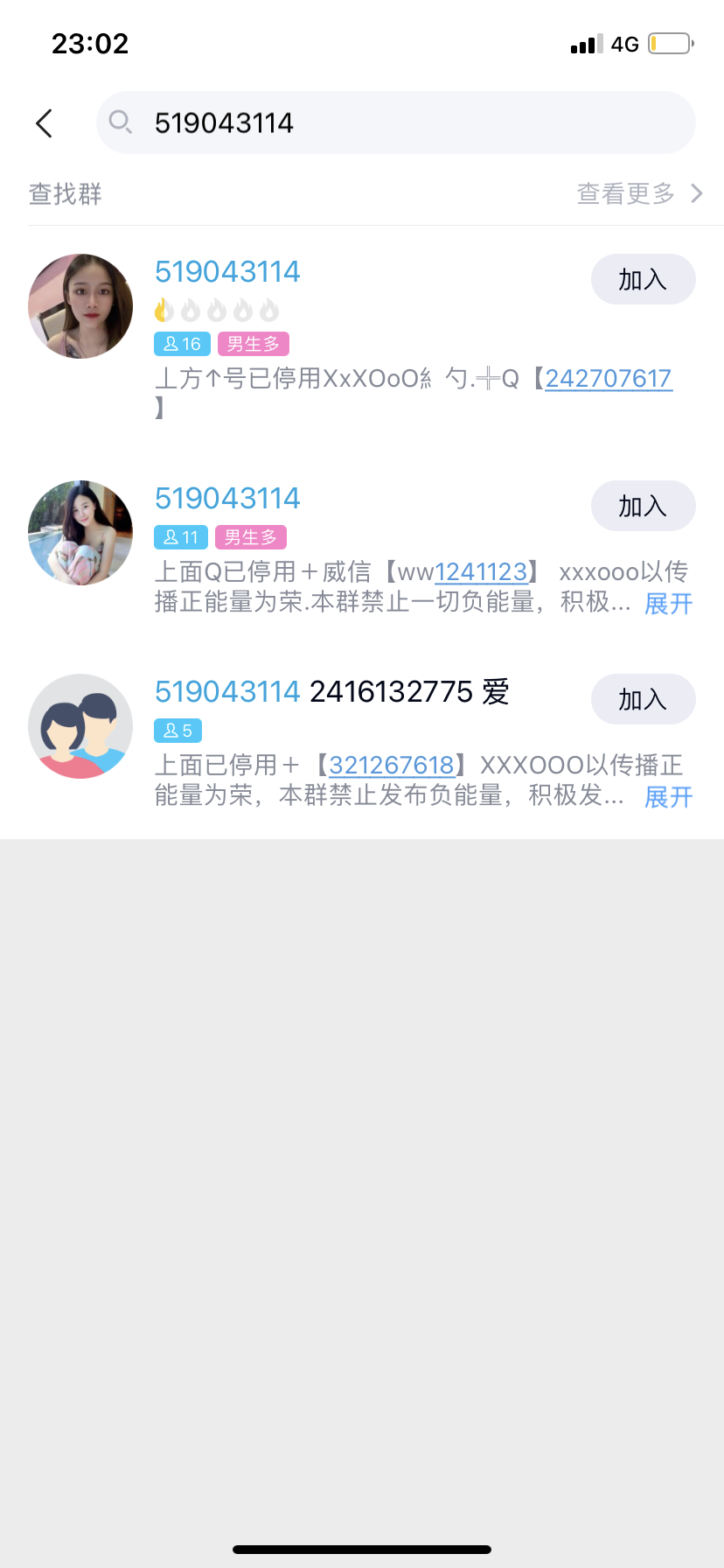Screen dimensions: 724x1568
Task: Open the 16-member group's avatar
Action: coord(80,306)
